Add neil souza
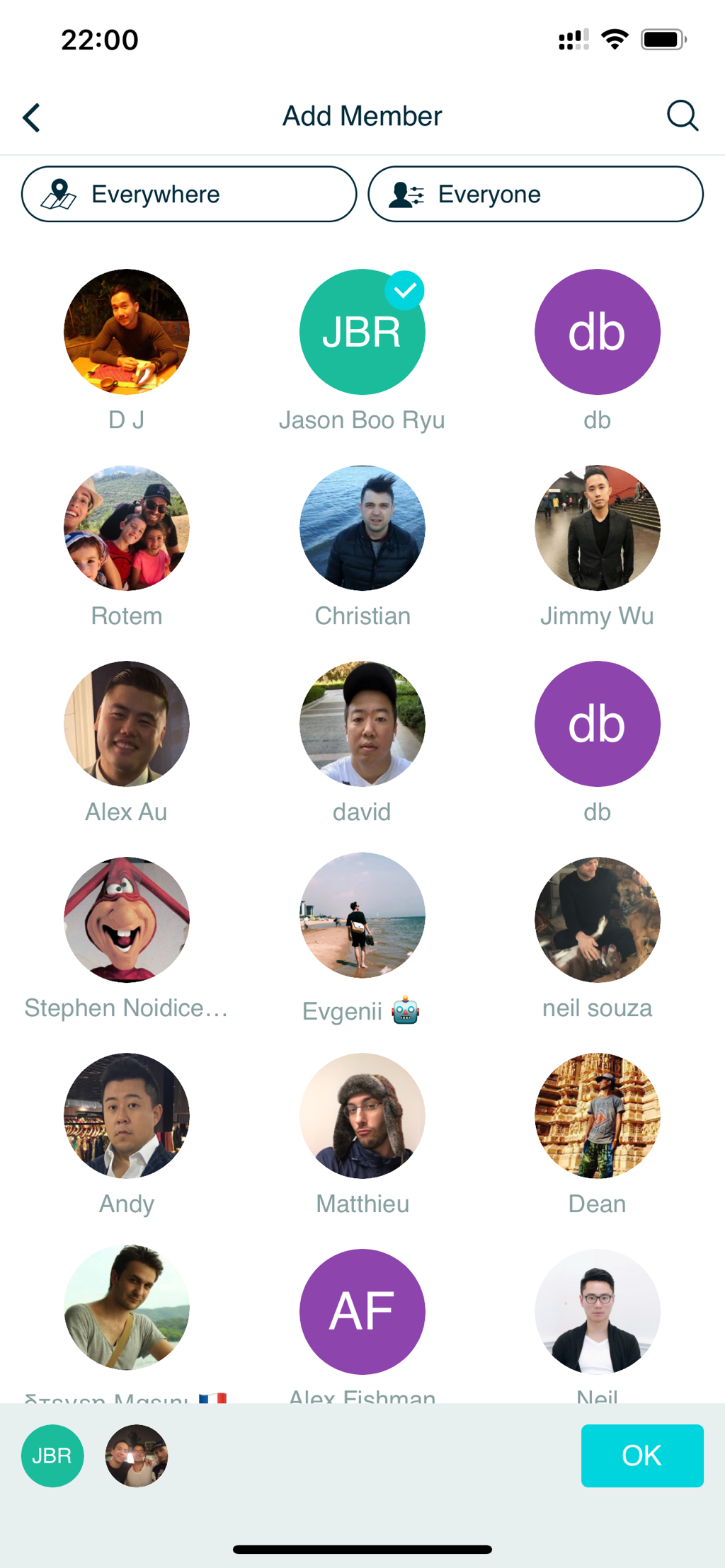 coord(597,921)
